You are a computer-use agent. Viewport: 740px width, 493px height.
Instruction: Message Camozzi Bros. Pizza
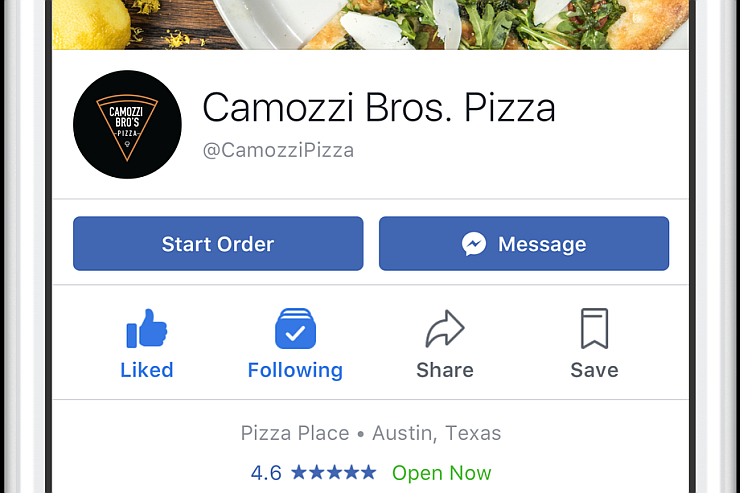[523, 244]
